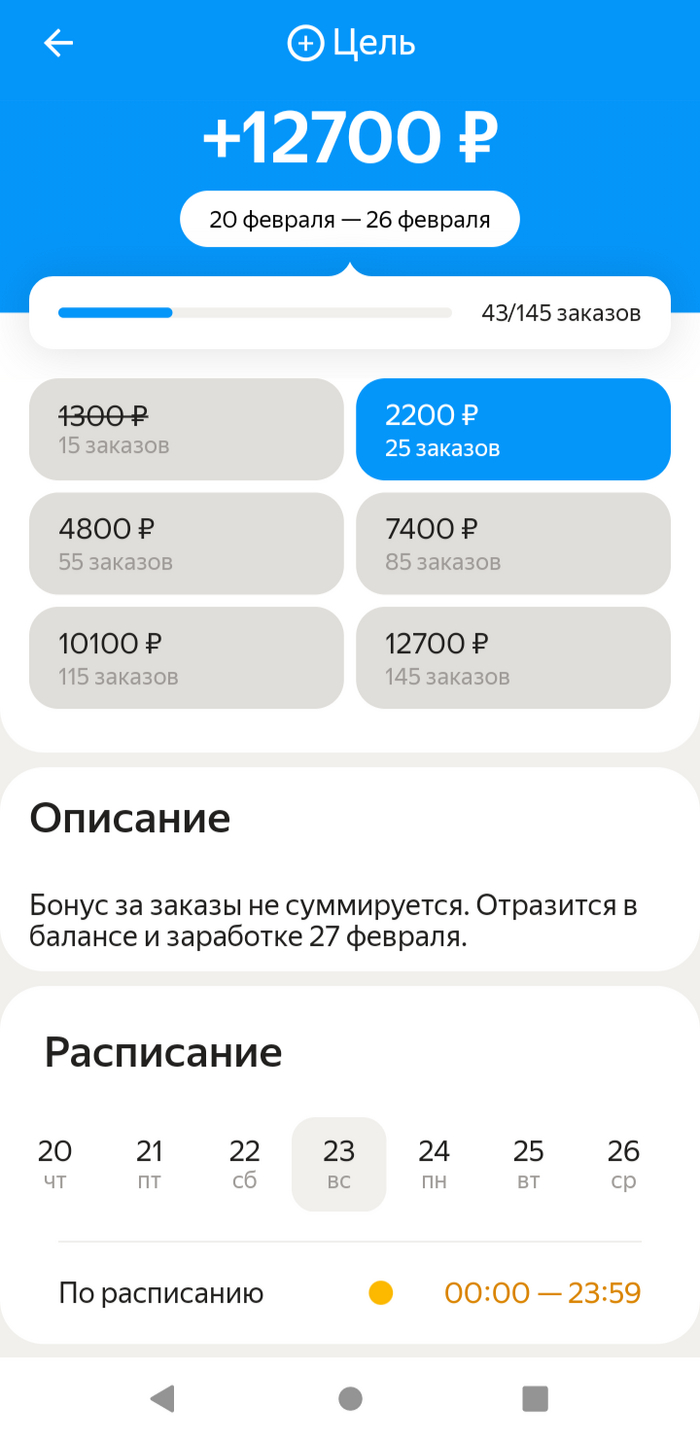Show schedule for Saturday 22

(244, 1164)
